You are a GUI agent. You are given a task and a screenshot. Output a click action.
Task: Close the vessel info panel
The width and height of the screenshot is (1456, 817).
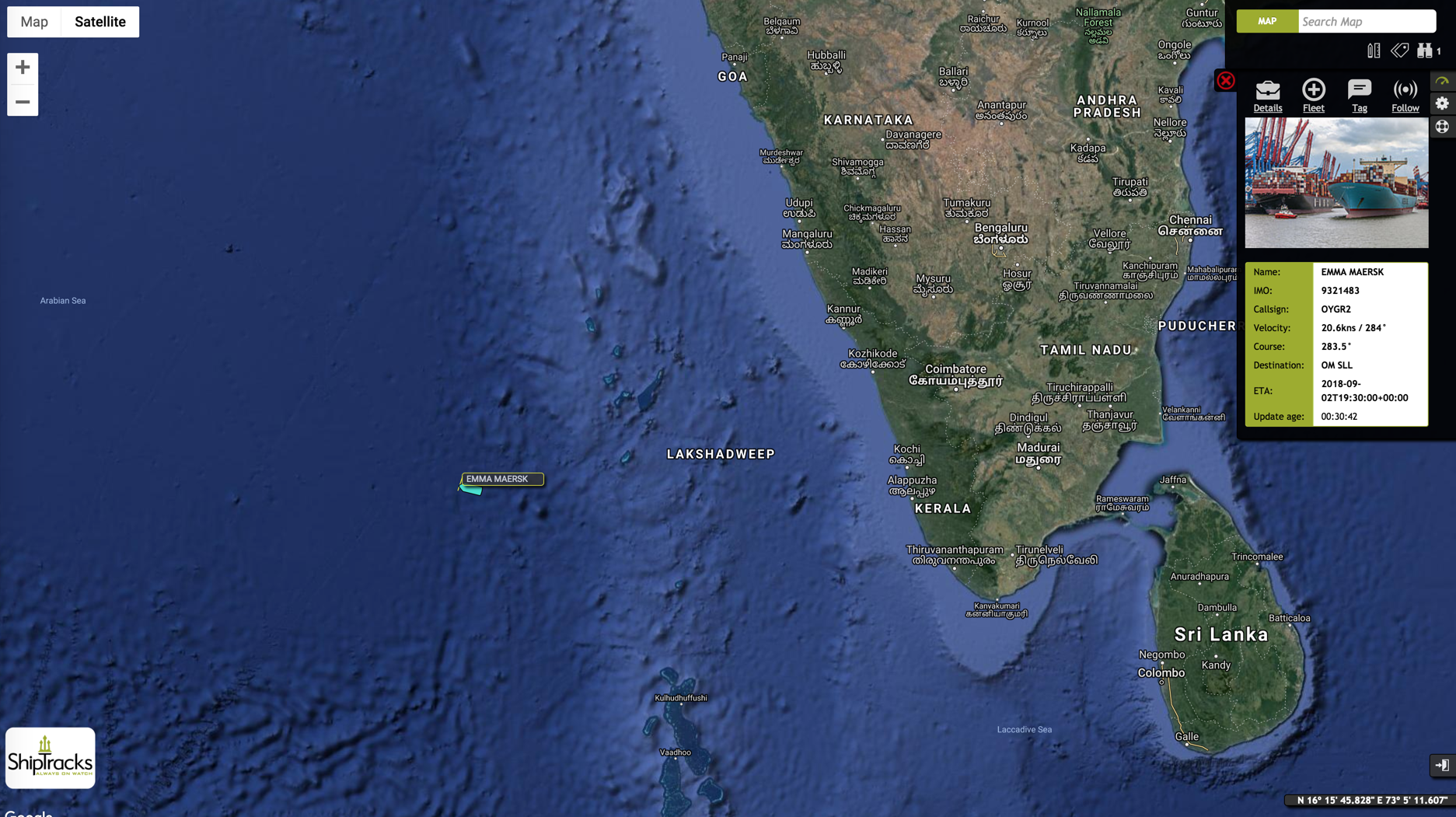pos(1226,81)
